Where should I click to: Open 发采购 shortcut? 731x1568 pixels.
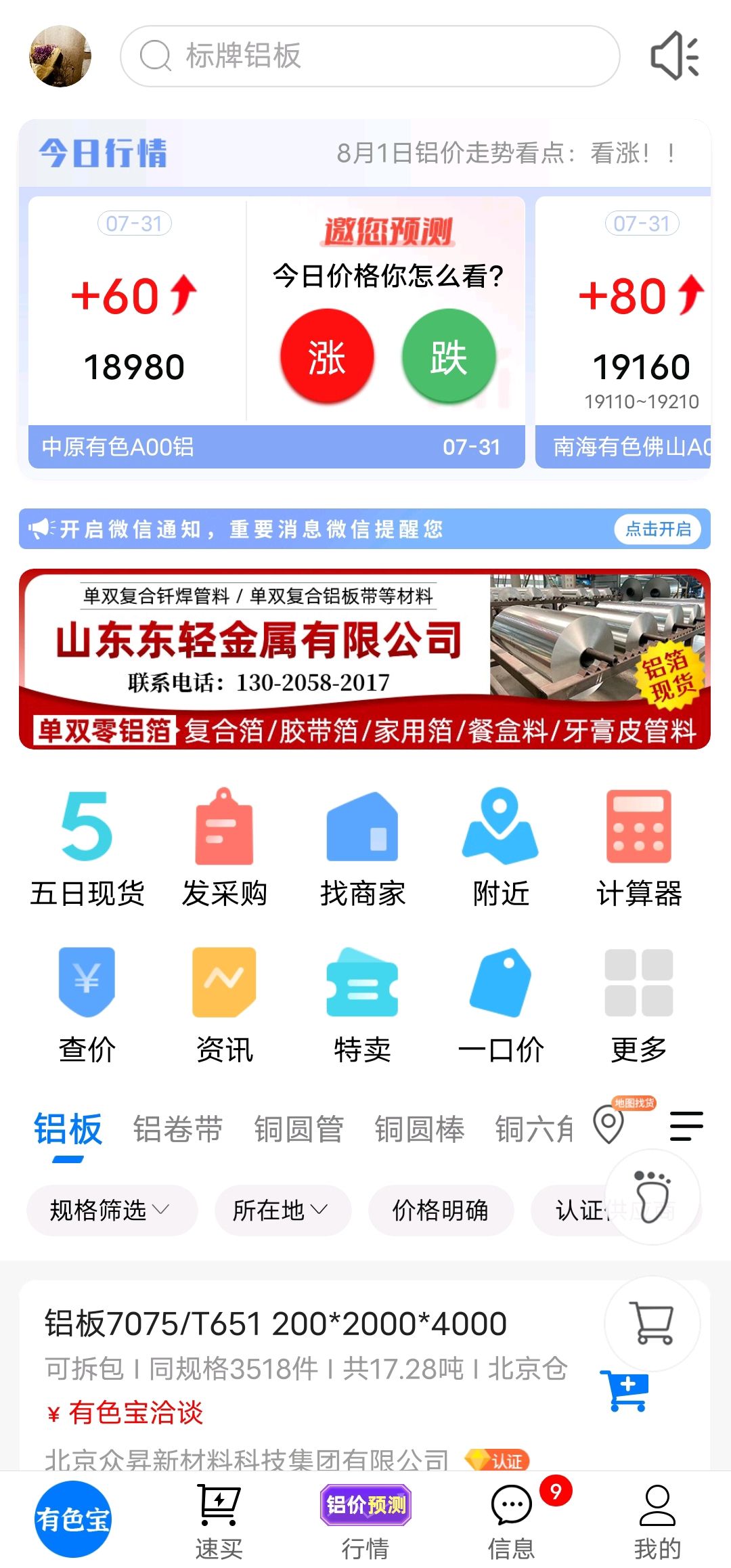[x=225, y=848]
